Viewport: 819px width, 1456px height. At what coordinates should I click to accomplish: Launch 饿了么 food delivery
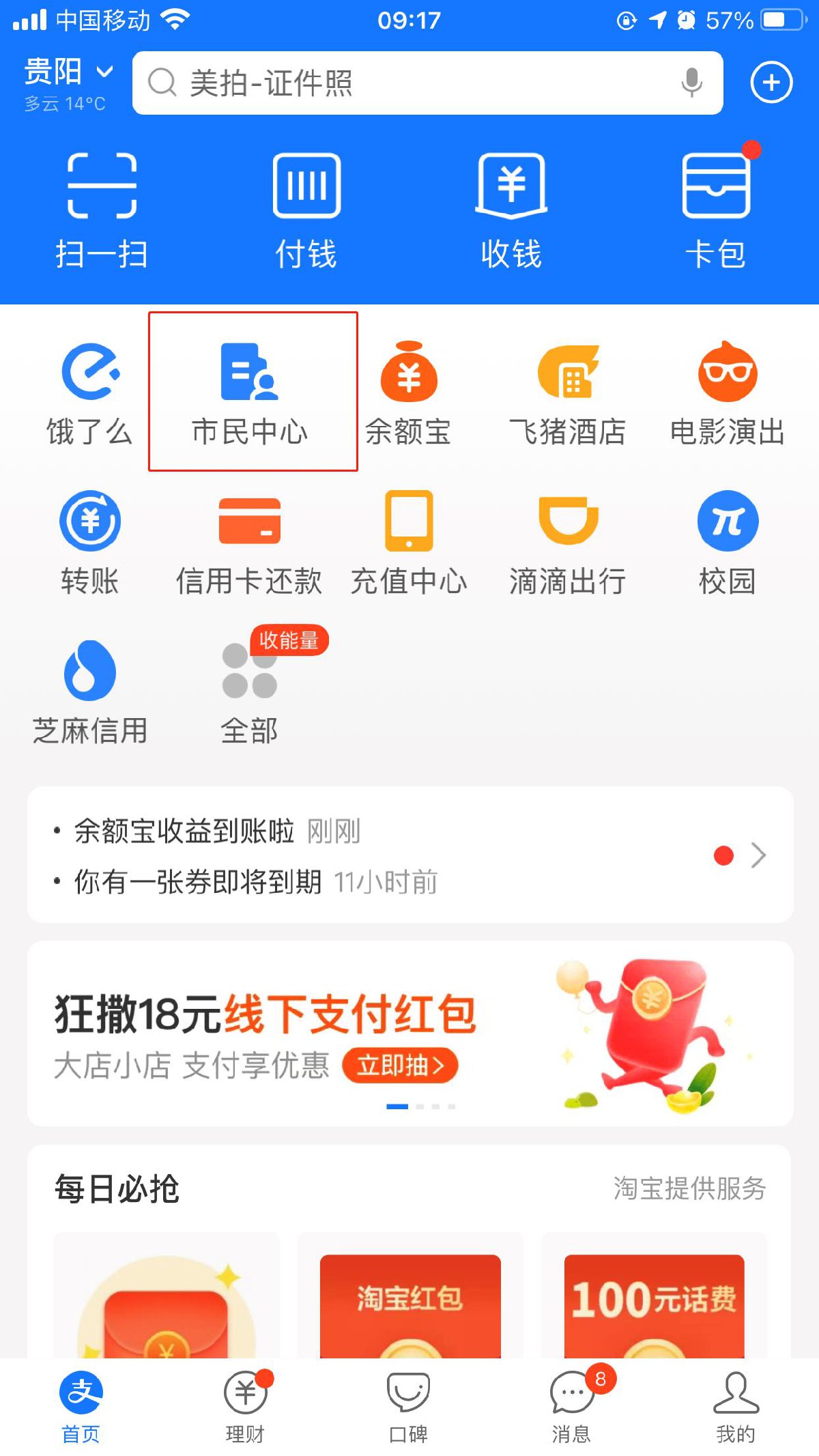click(x=90, y=392)
